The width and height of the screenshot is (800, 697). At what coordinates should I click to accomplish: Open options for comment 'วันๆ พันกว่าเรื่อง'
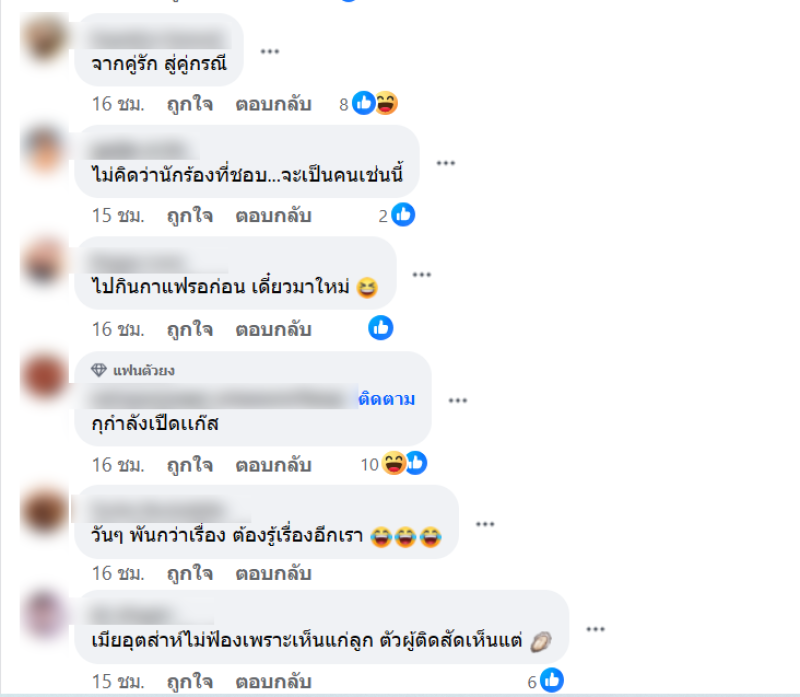click(x=485, y=524)
